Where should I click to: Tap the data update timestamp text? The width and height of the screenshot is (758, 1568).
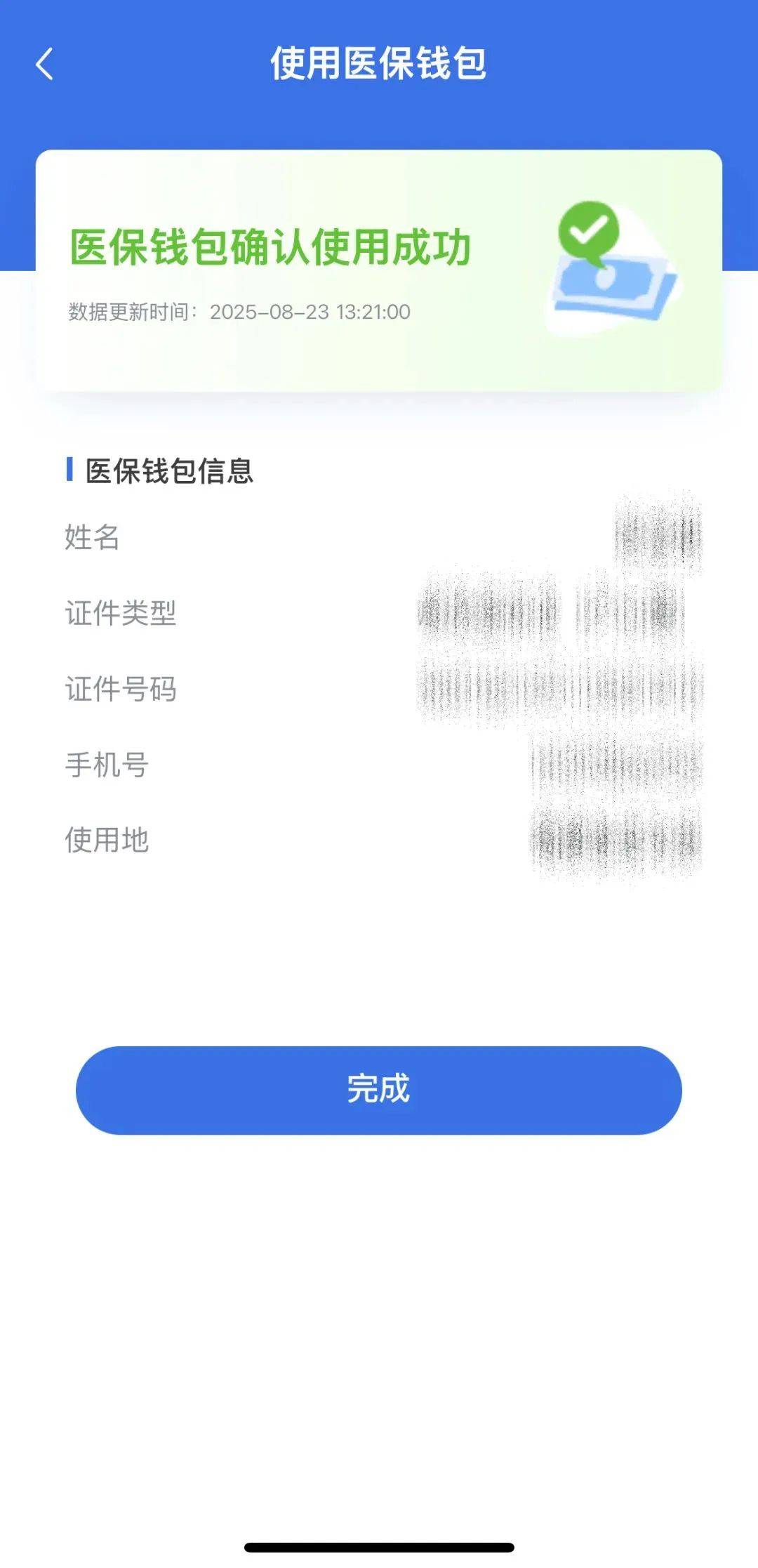pos(239,311)
